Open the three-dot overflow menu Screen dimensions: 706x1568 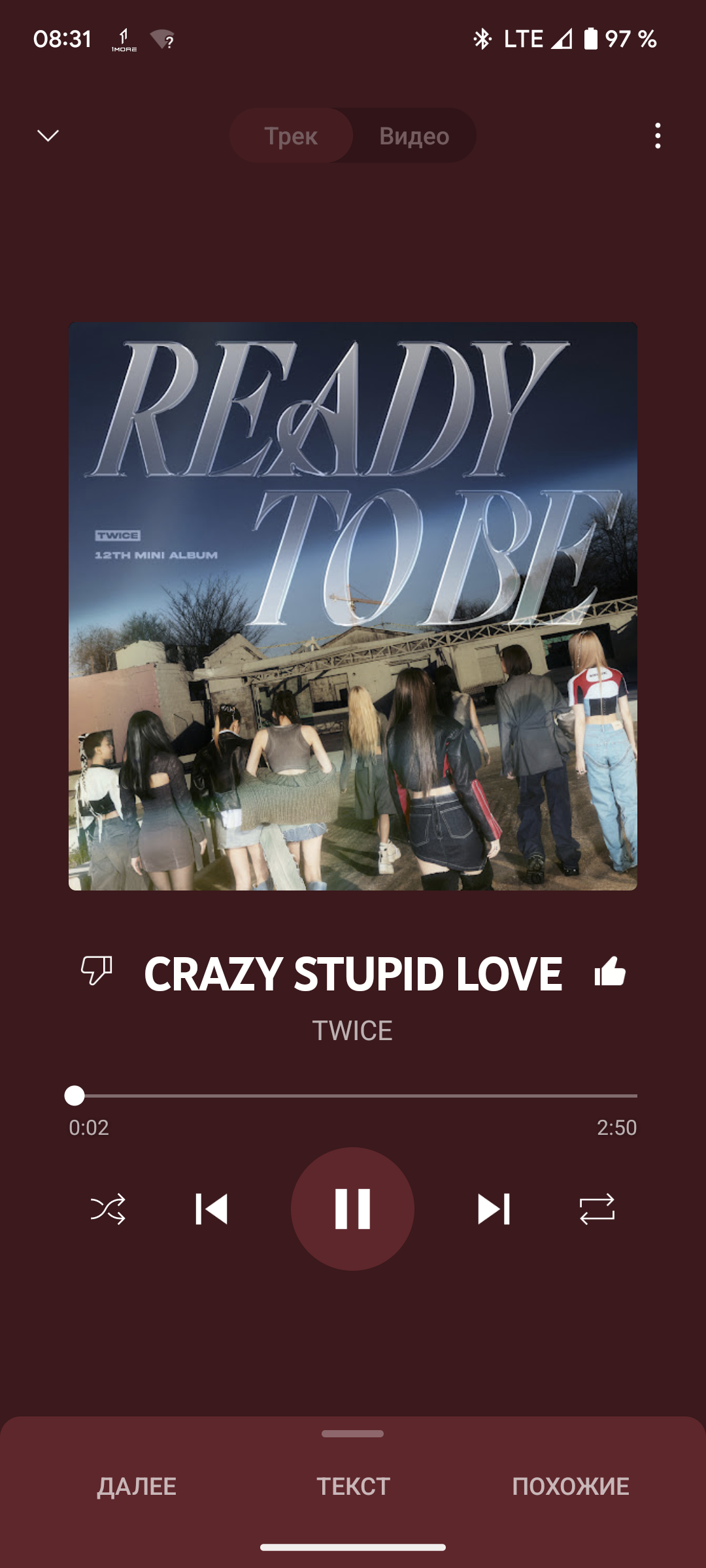tap(658, 136)
